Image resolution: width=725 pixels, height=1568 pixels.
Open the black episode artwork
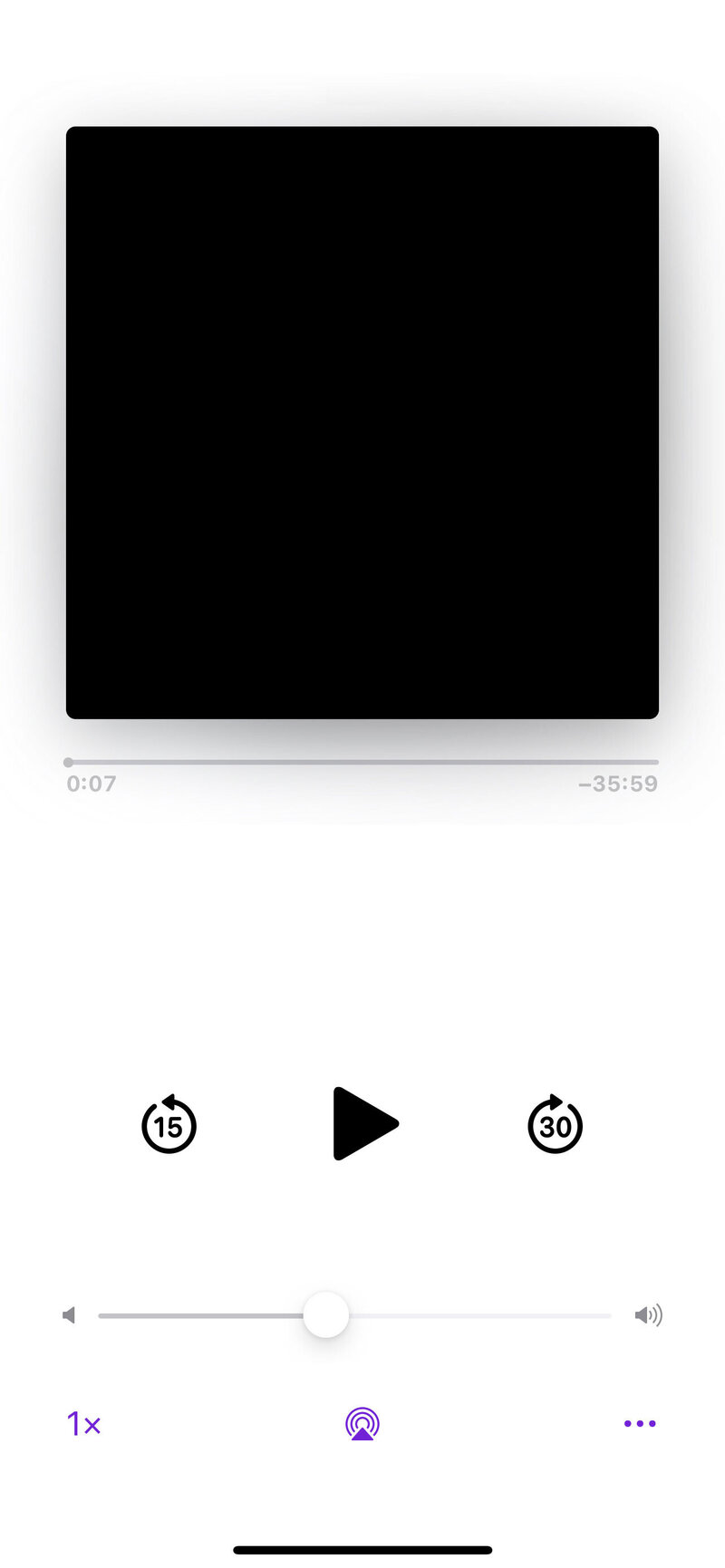(x=362, y=422)
